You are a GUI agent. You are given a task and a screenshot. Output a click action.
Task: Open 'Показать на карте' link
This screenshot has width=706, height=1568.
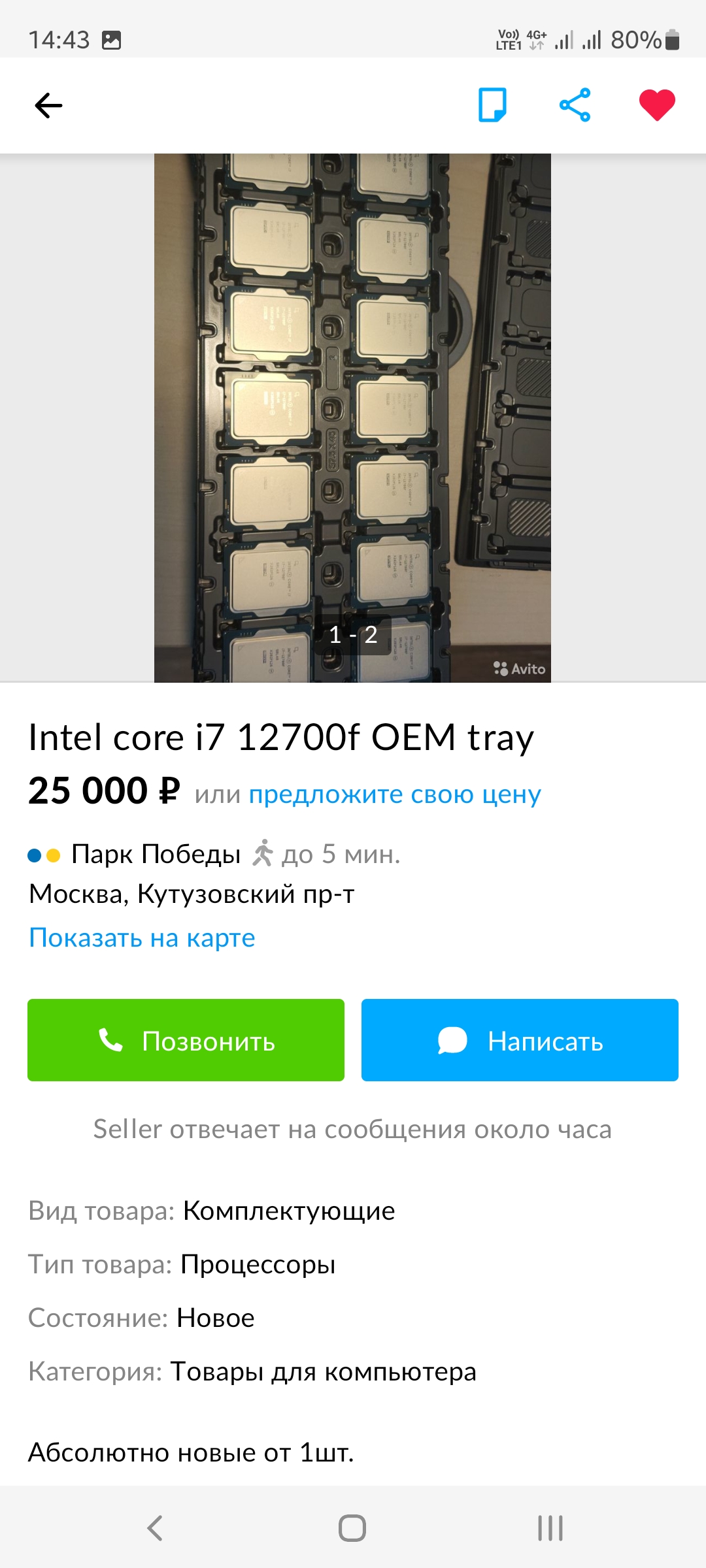(142, 938)
